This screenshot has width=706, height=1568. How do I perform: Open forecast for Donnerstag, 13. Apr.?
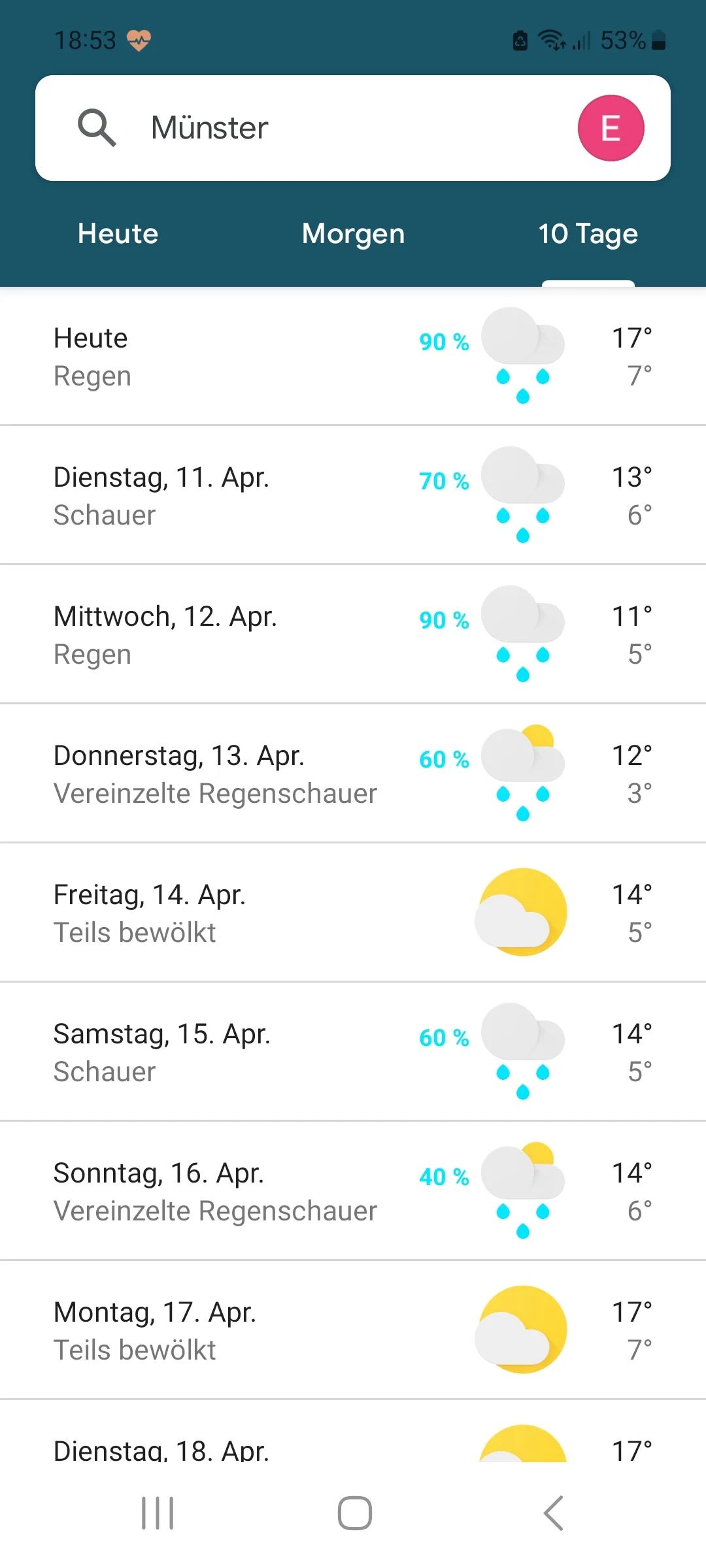(353, 774)
